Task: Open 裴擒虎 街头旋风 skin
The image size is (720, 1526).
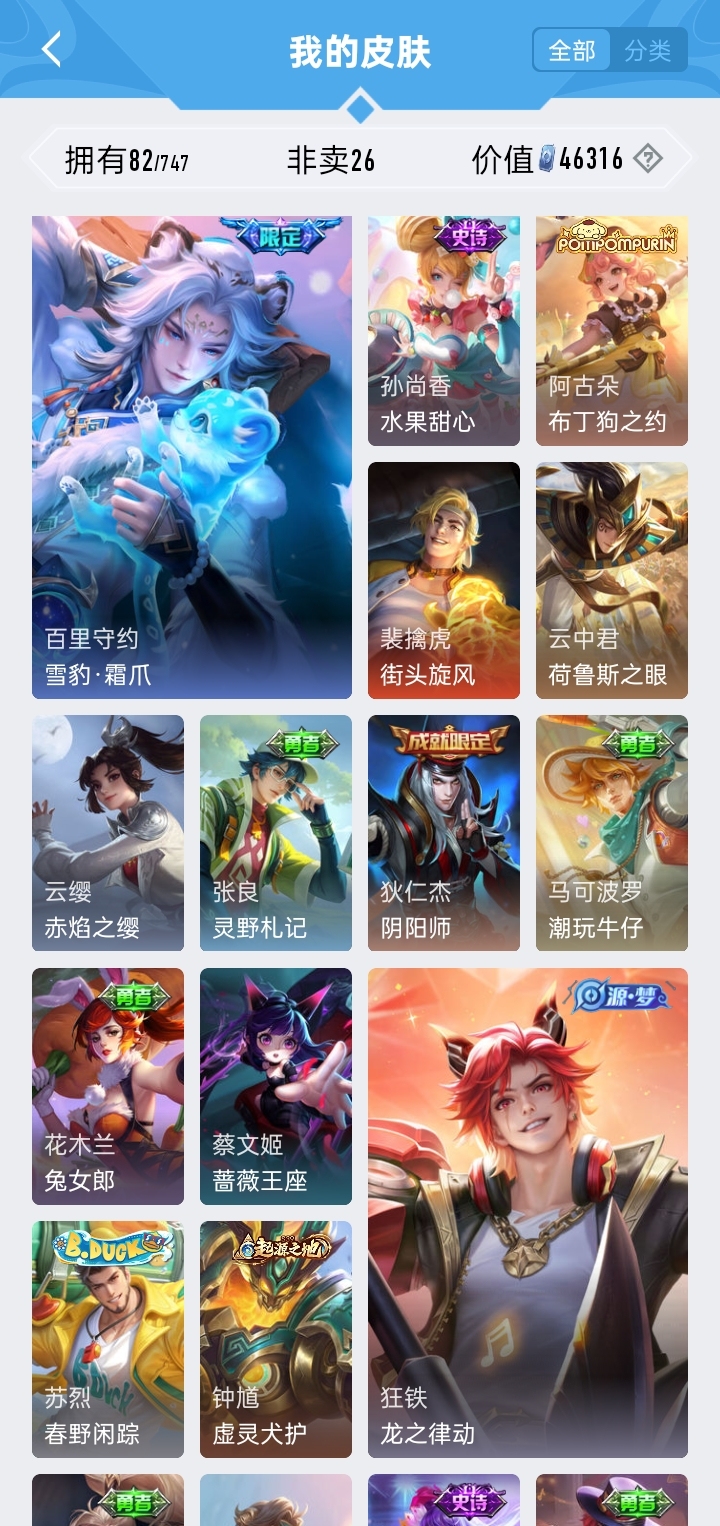Action: point(444,580)
